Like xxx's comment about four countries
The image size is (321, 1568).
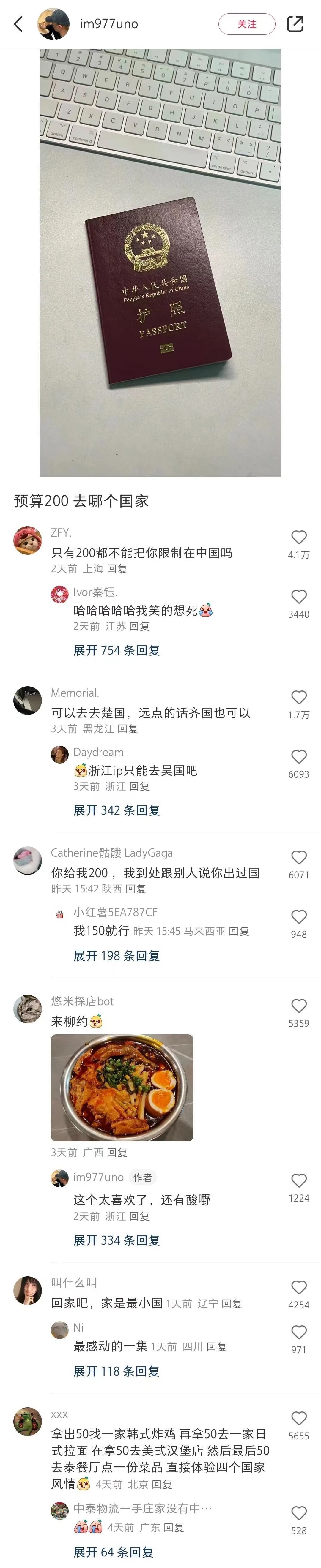pyautogui.click(x=298, y=1418)
